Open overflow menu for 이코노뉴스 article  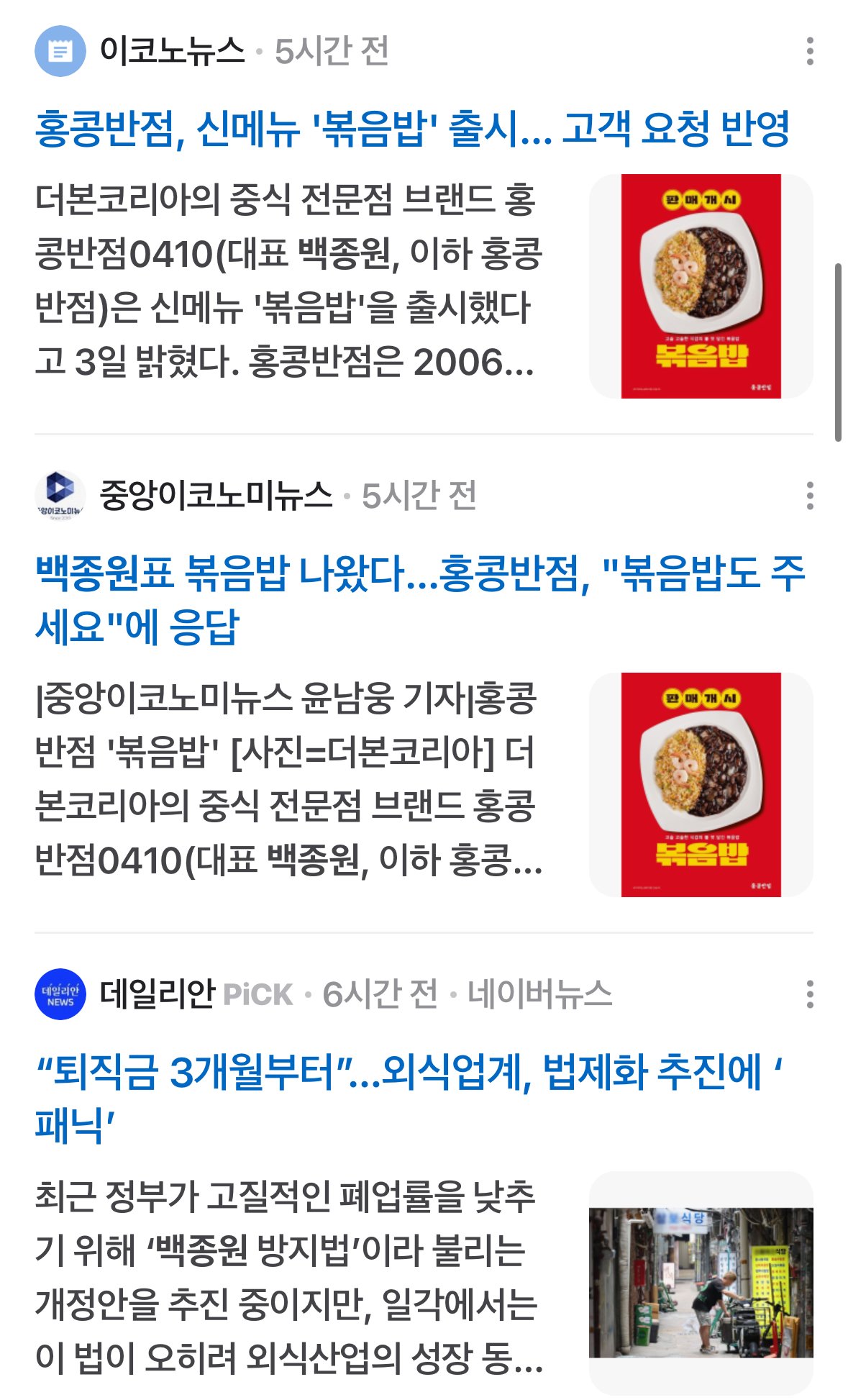pyautogui.click(x=810, y=51)
